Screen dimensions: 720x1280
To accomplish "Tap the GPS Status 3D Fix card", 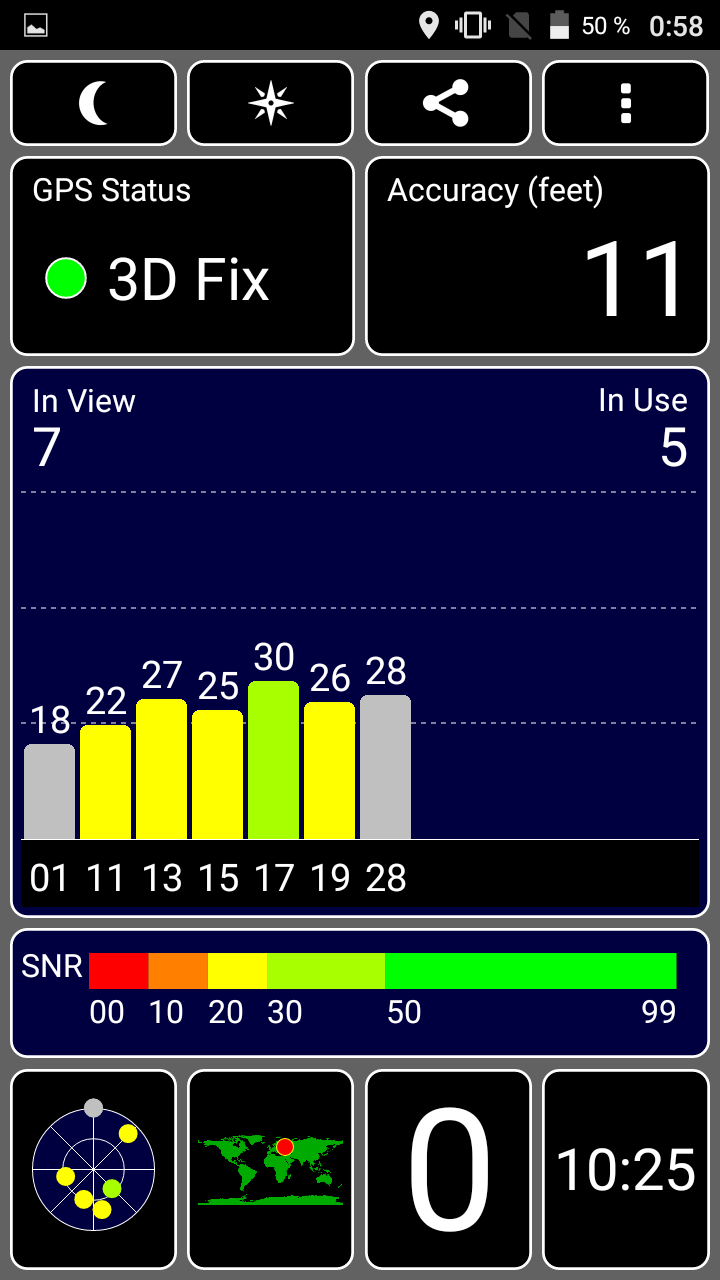I will pos(182,256).
